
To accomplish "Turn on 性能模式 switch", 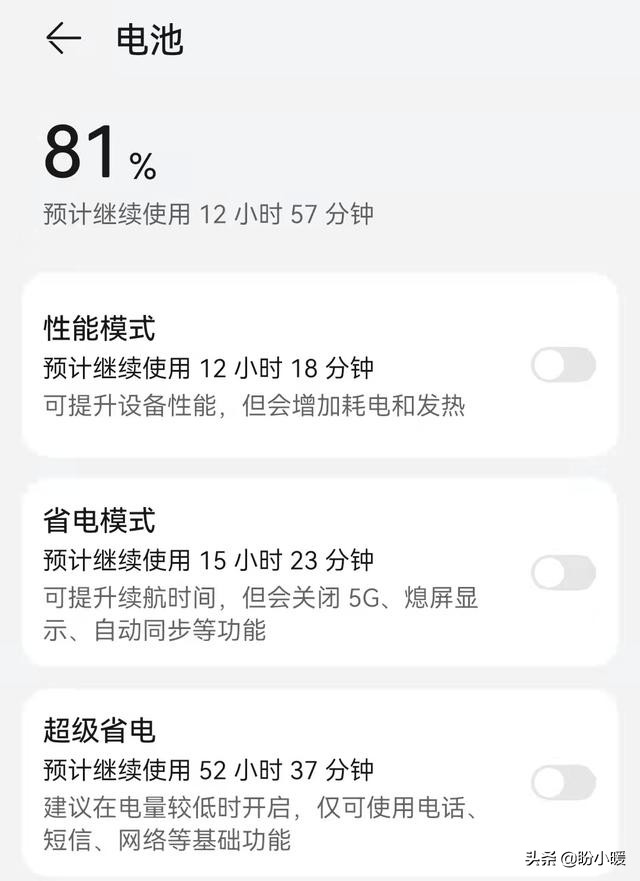I will tap(563, 365).
